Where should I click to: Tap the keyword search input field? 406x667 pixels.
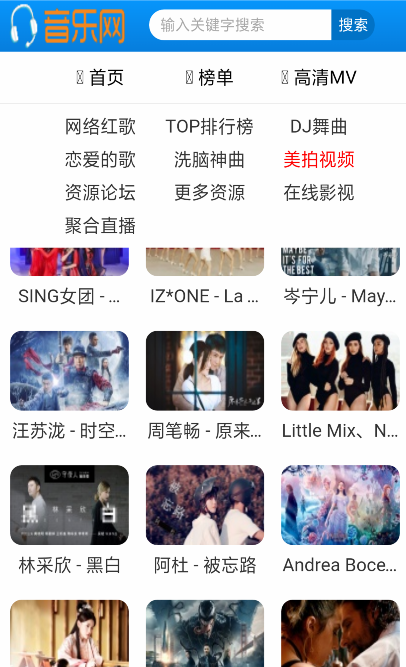point(240,25)
